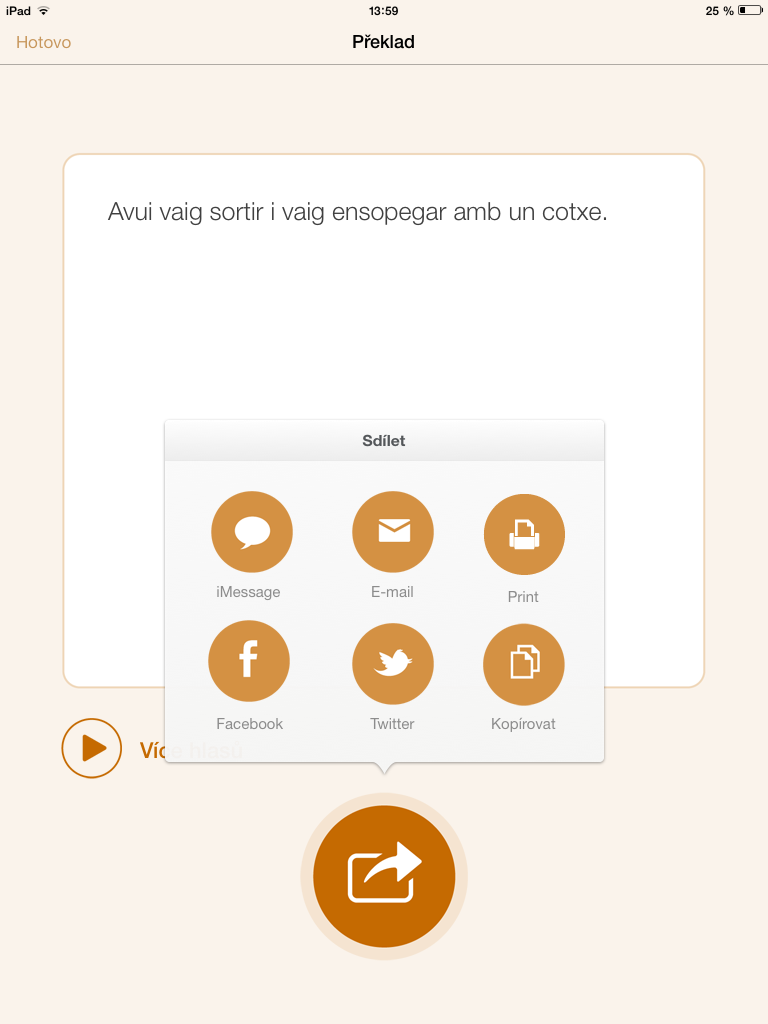Image resolution: width=768 pixels, height=1024 pixels.
Task: Copy the translation with Kopírovat
Action: pyautogui.click(x=524, y=664)
